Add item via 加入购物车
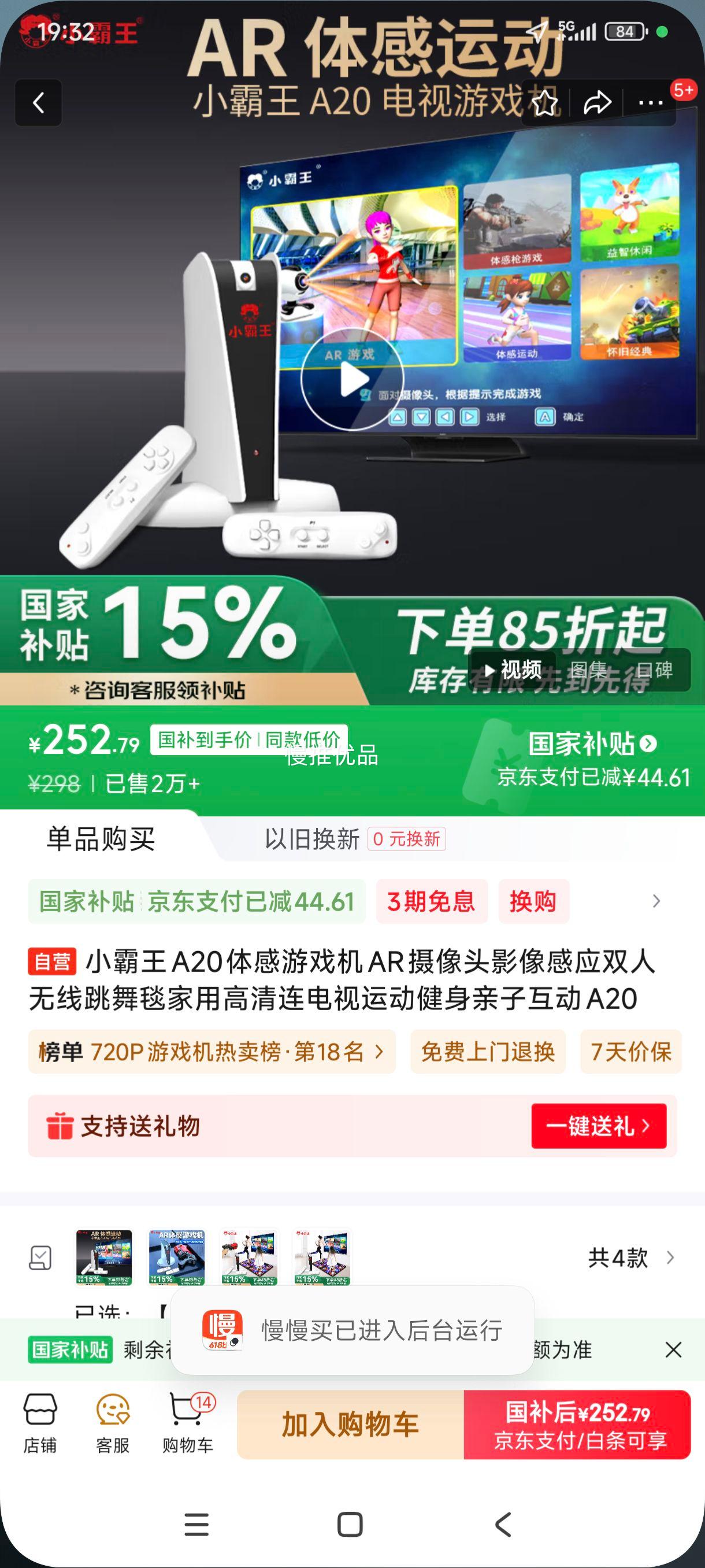705x1568 pixels. pyautogui.click(x=350, y=1425)
